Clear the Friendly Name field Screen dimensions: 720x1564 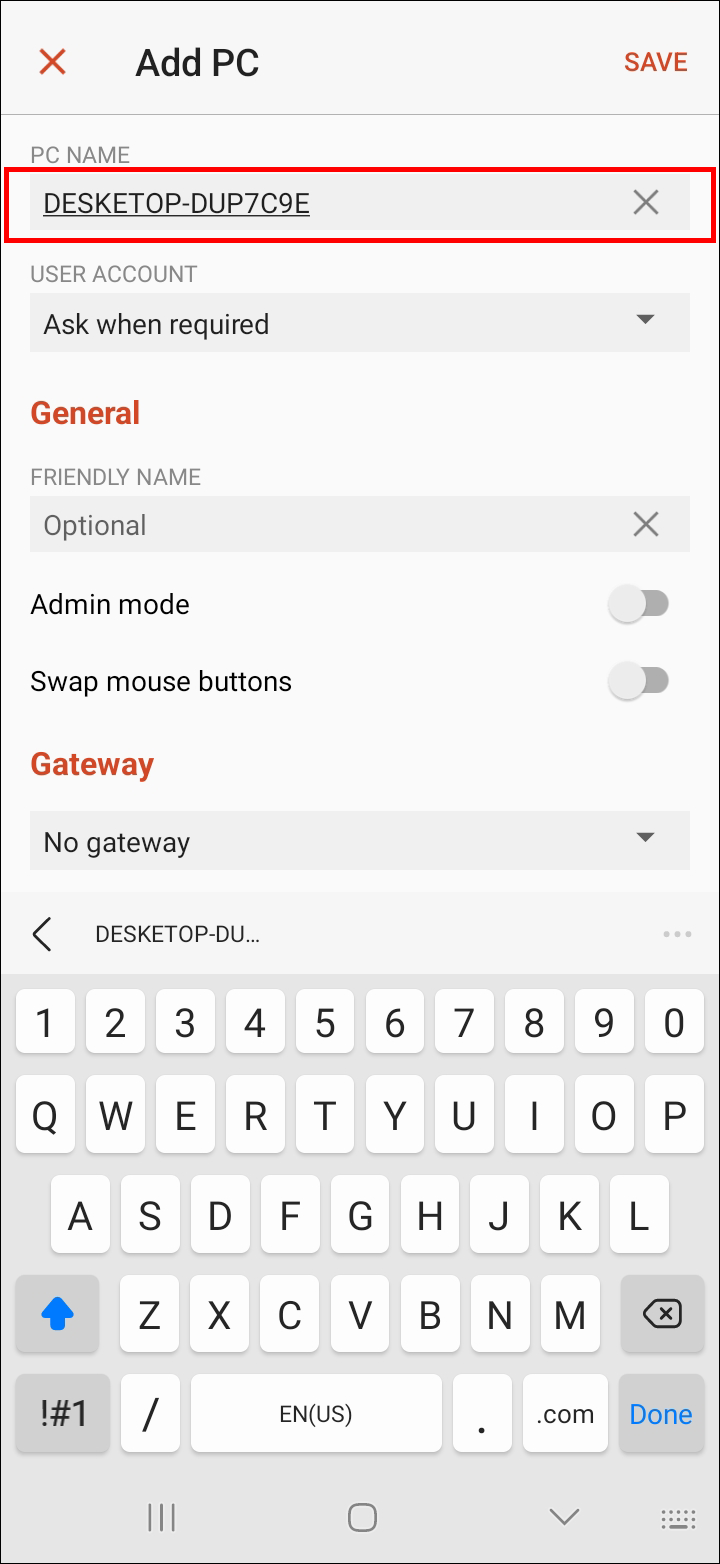(x=646, y=524)
